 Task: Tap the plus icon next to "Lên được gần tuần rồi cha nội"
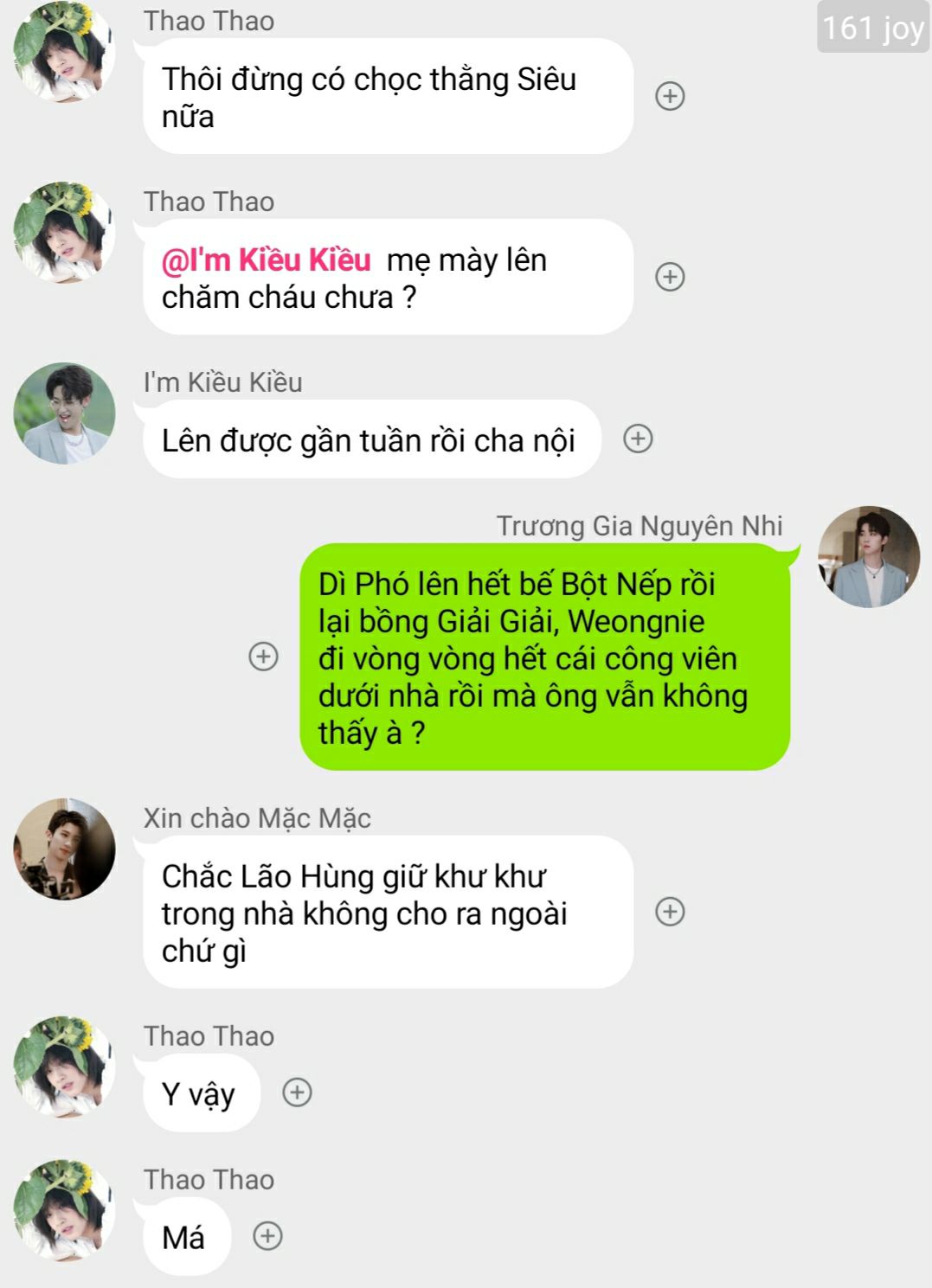tap(638, 439)
